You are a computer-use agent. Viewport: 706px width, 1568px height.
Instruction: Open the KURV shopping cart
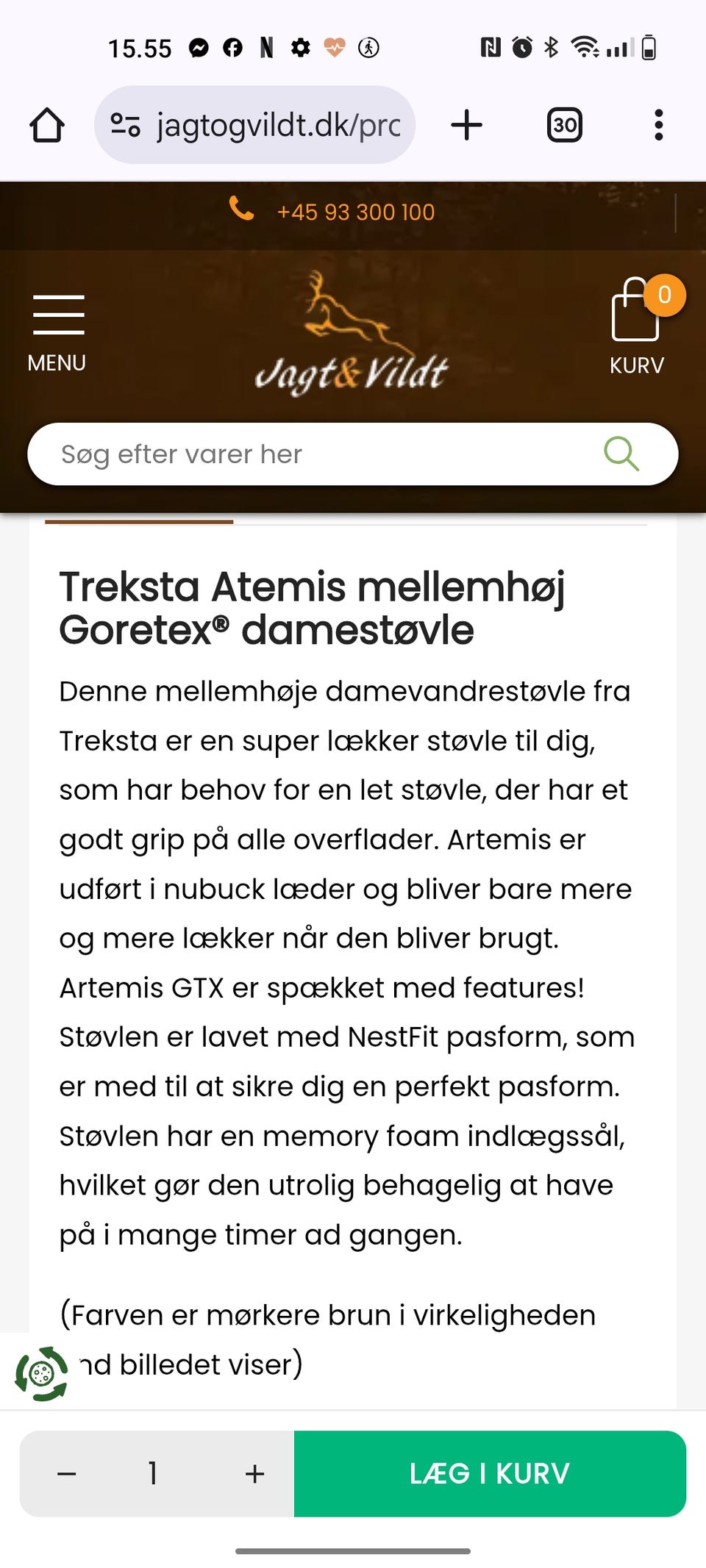(x=637, y=328)
